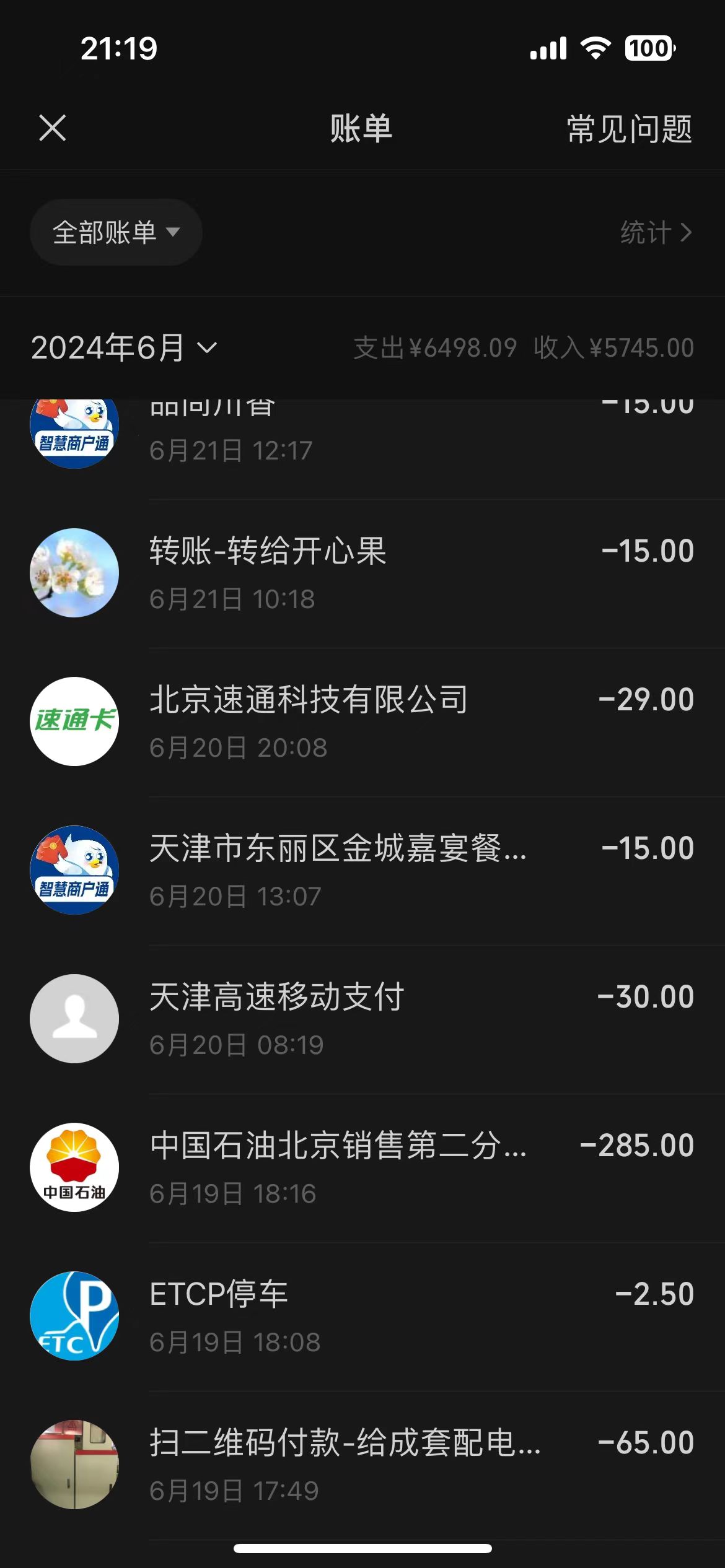725x1568 pixels.
Task: Open the 天津市东丽区金城嘉宴餐 bill entry
Action: point(362,871)
